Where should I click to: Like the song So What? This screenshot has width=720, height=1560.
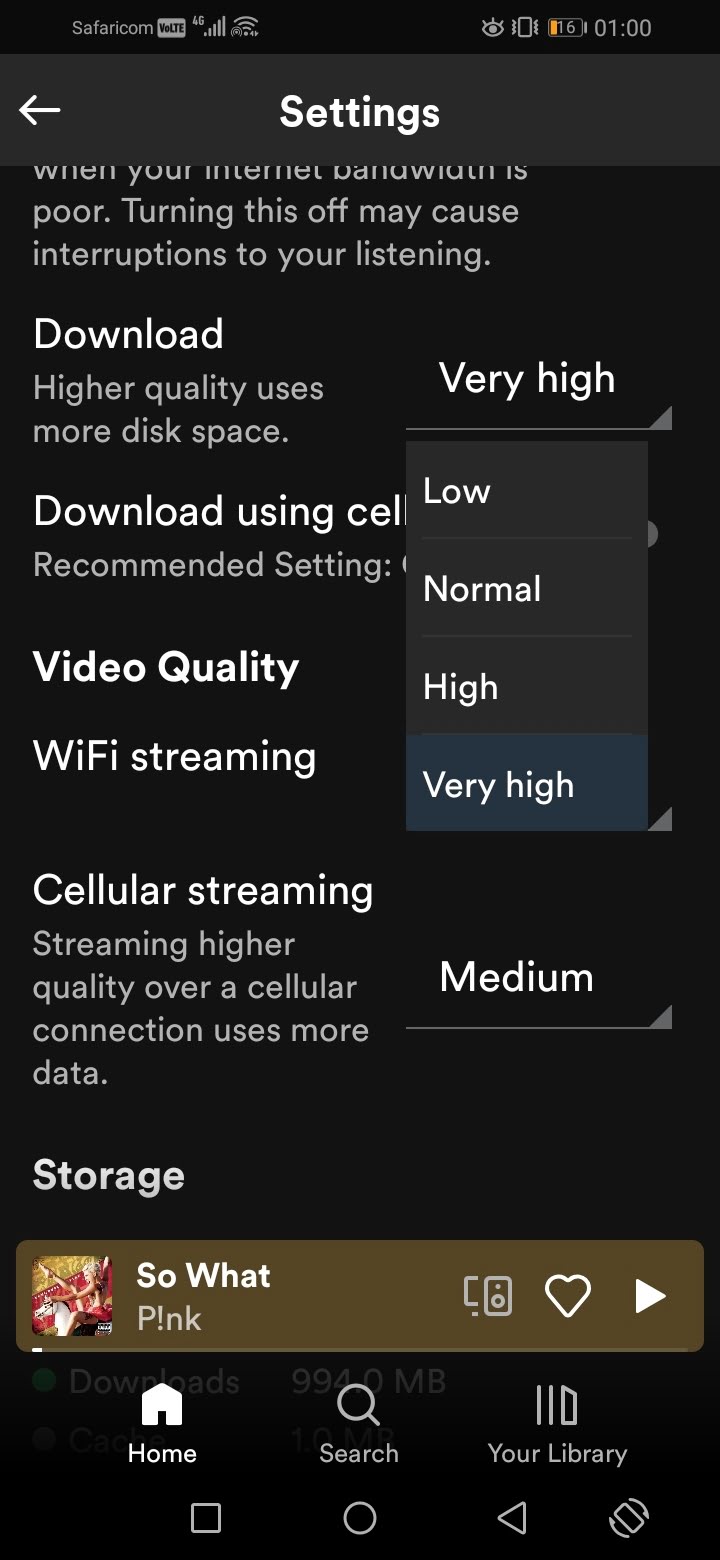(x=567, y=1295)
